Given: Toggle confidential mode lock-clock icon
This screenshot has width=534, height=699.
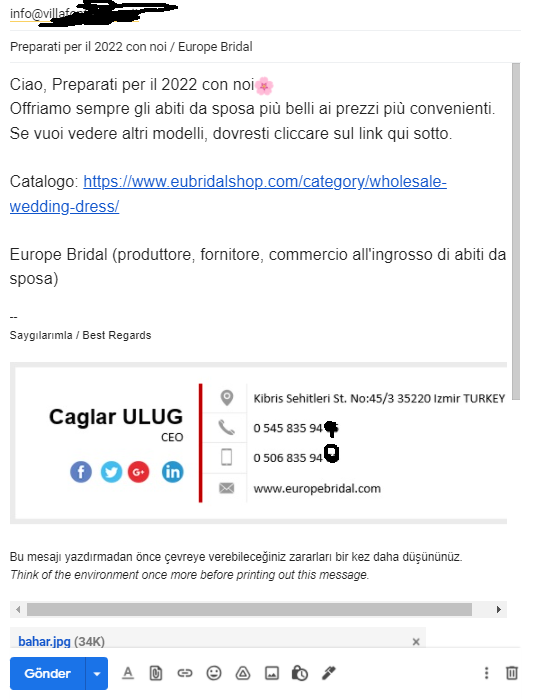Looking at the screenshot, I should [x=300, y=673].
